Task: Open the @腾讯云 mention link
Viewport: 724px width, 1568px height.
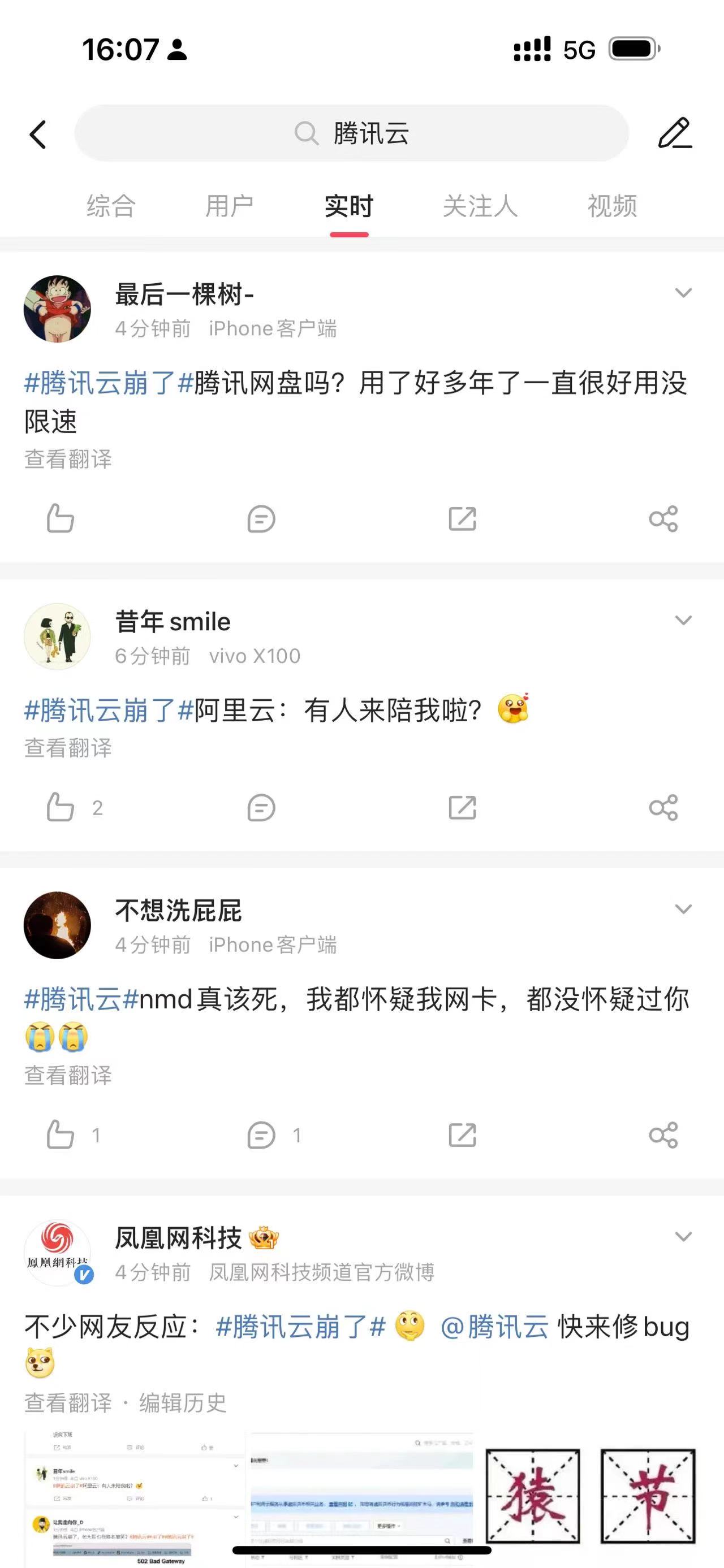Action: tap(494, 1327)
